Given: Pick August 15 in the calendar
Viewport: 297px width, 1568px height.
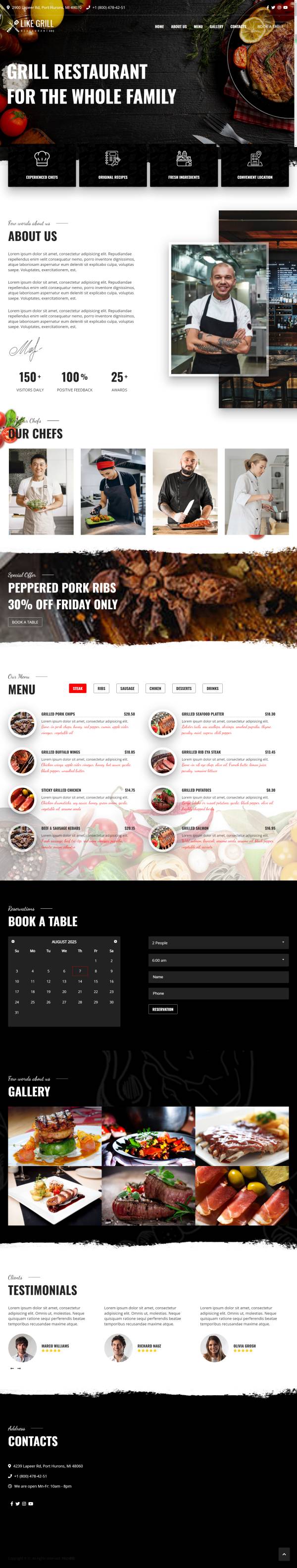Looking at the screenshot, I should click(x=96, y=981).
